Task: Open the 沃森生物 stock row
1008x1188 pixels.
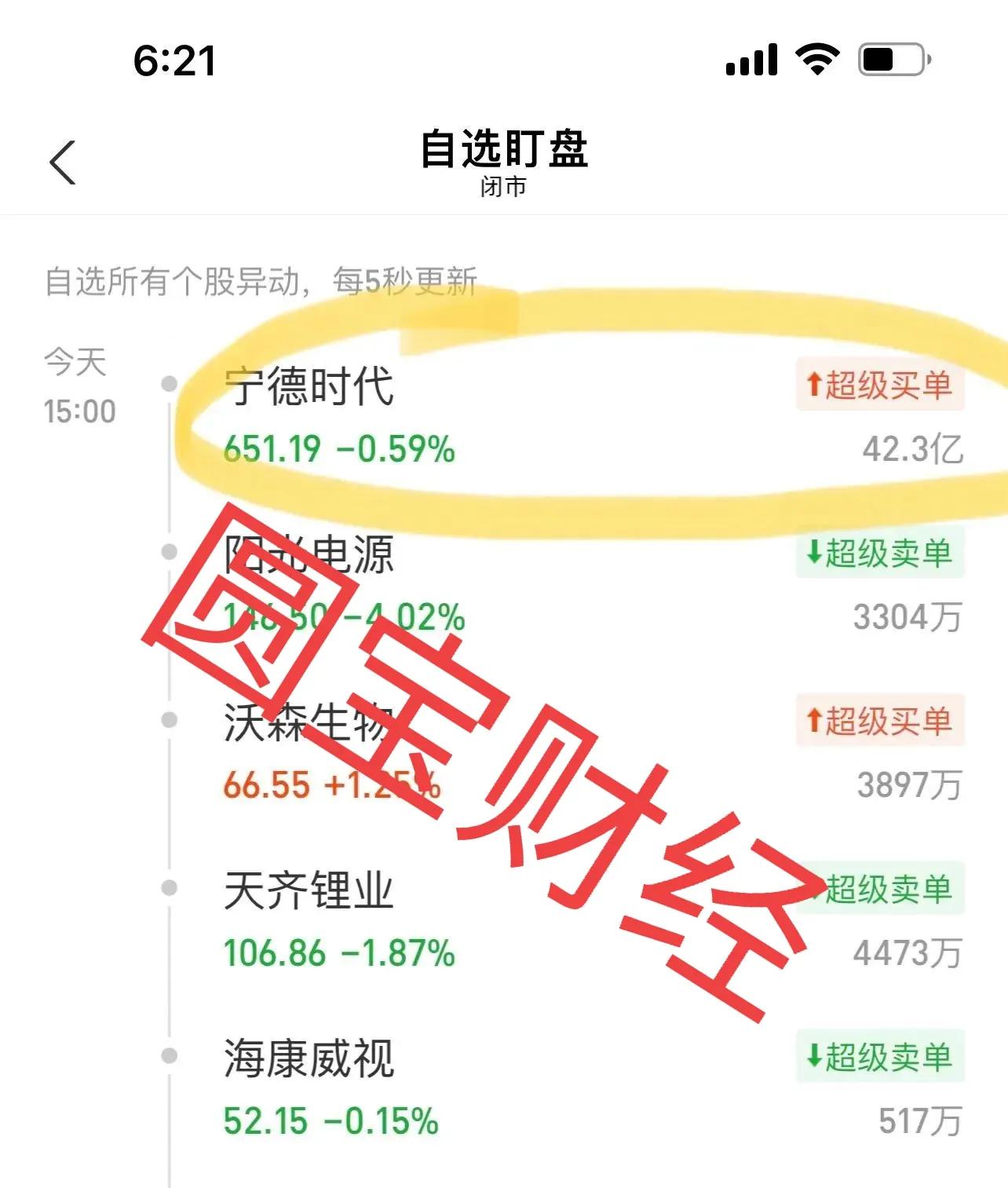Action: (x=309, y=722)
